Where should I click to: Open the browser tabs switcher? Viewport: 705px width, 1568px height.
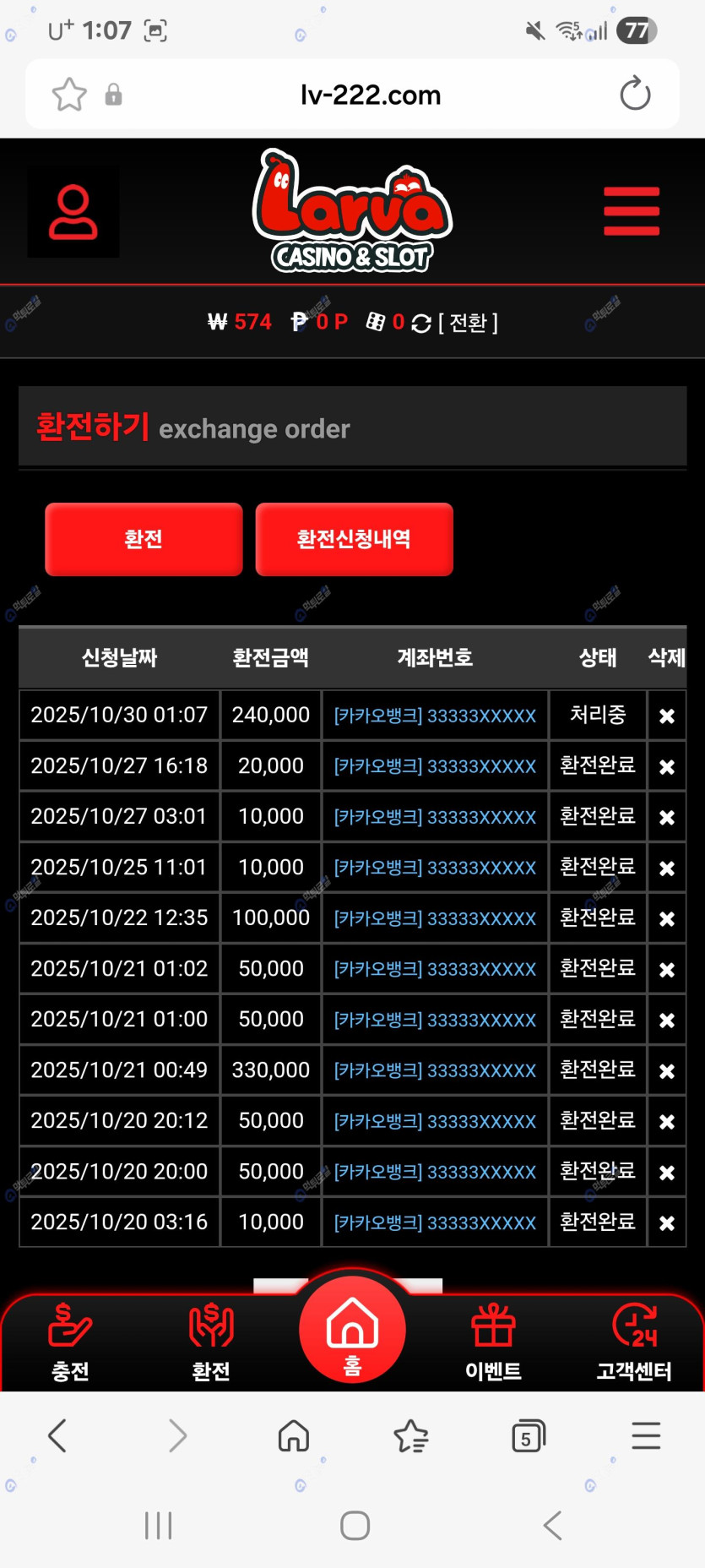529,1435
